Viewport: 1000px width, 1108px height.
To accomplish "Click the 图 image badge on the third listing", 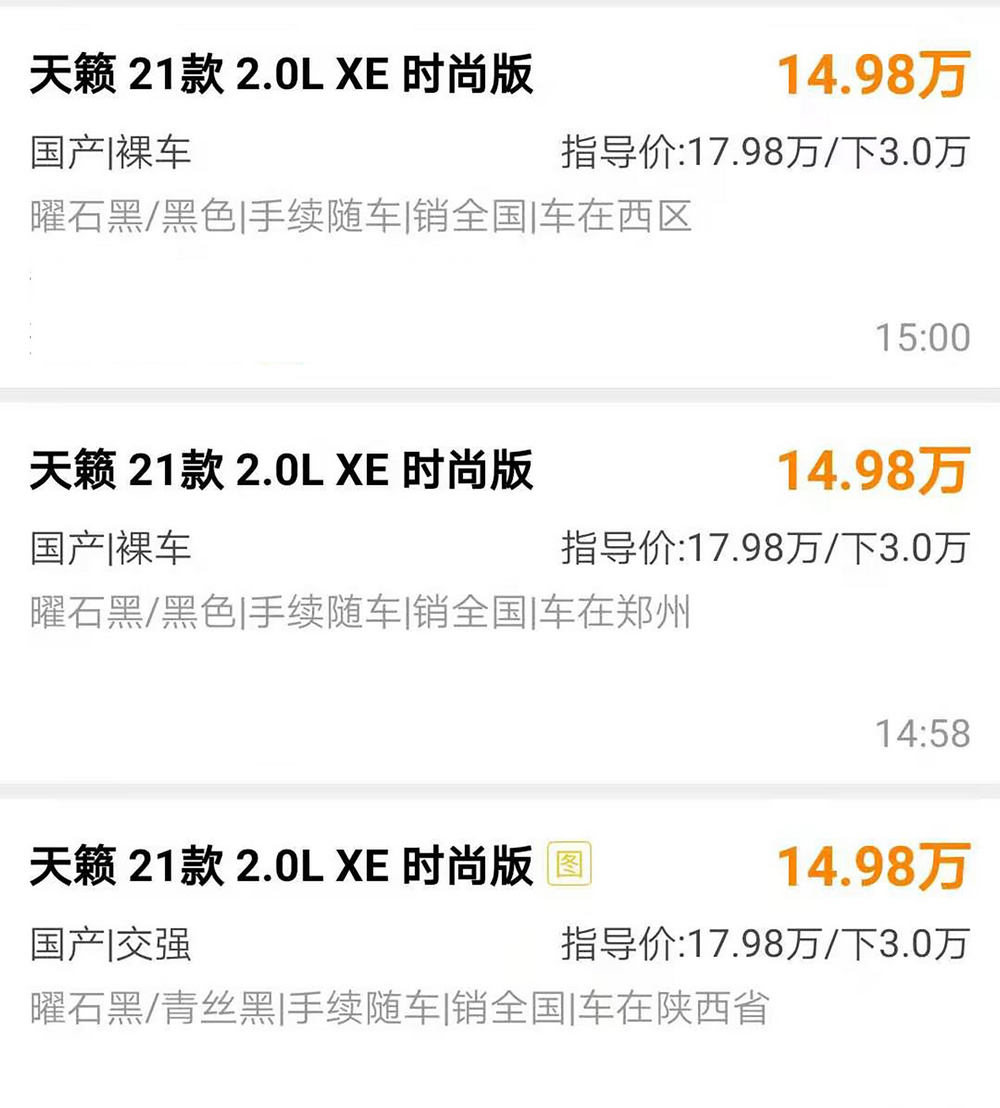I will [569, 866].
